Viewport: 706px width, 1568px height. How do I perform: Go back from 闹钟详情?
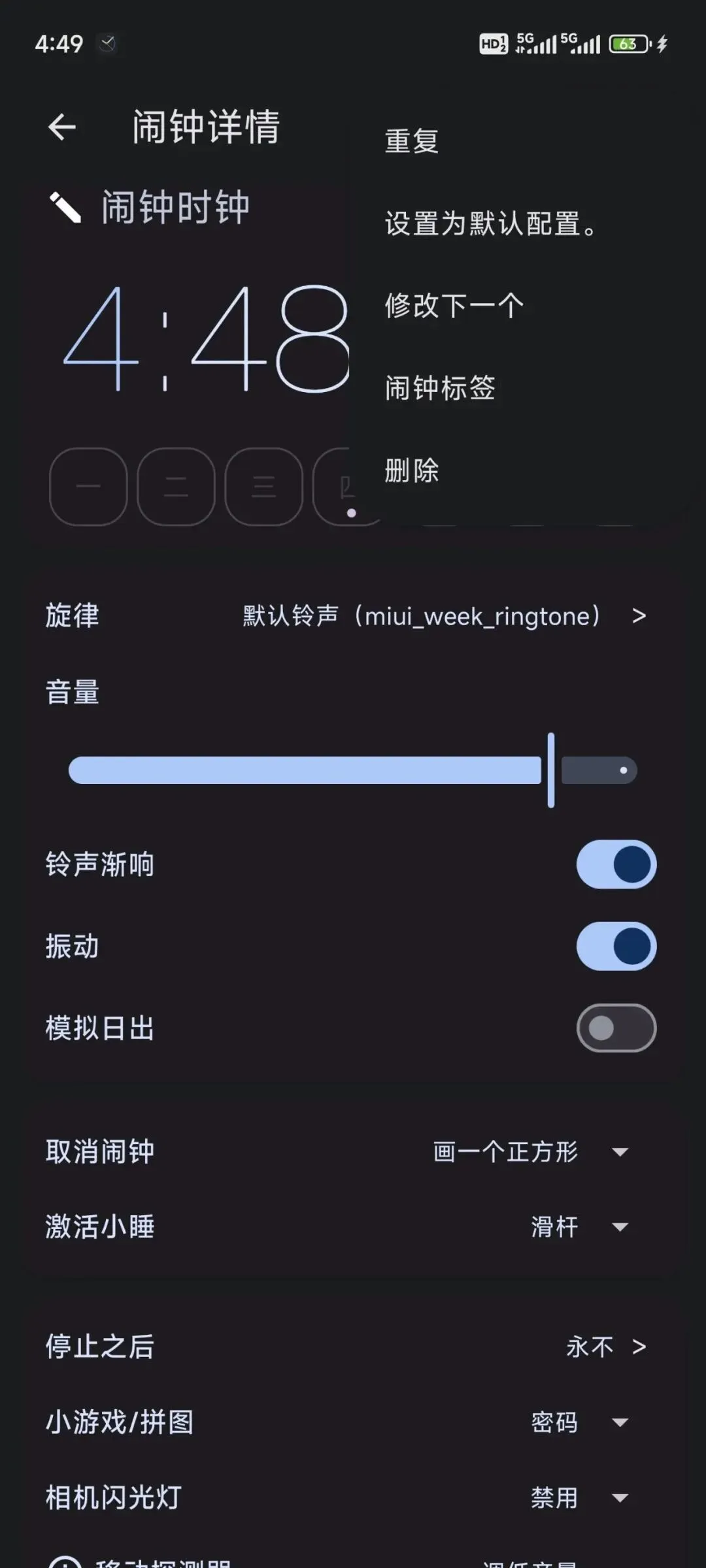pyautogui.click(x=62, y=127)
